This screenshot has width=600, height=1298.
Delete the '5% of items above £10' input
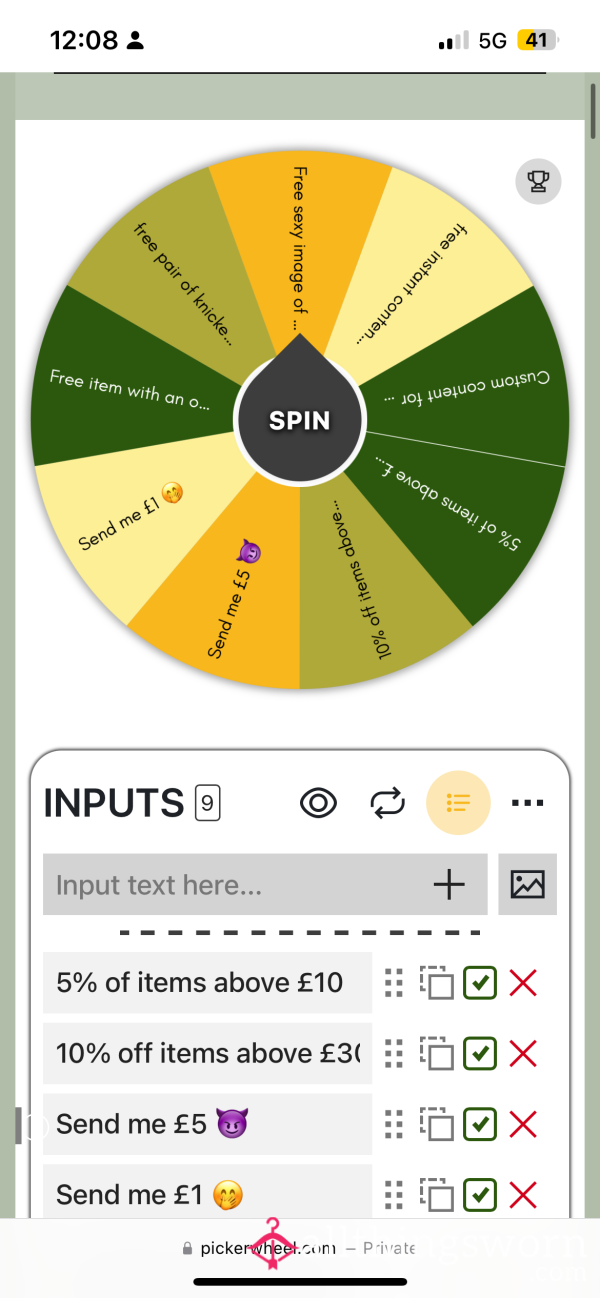click(x=523, y=983)
